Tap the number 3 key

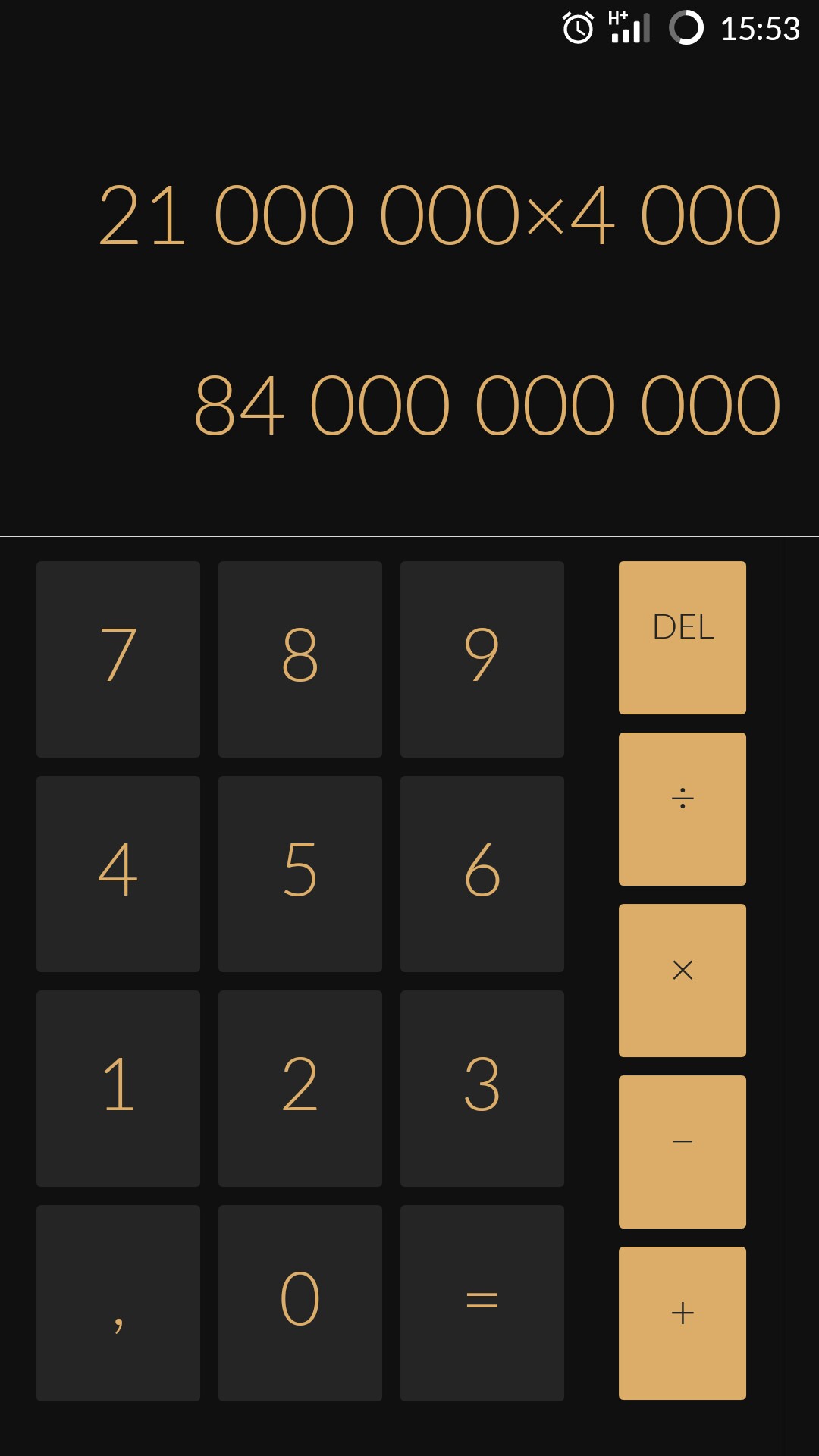pyautogui.click(x=482, y=1088)
